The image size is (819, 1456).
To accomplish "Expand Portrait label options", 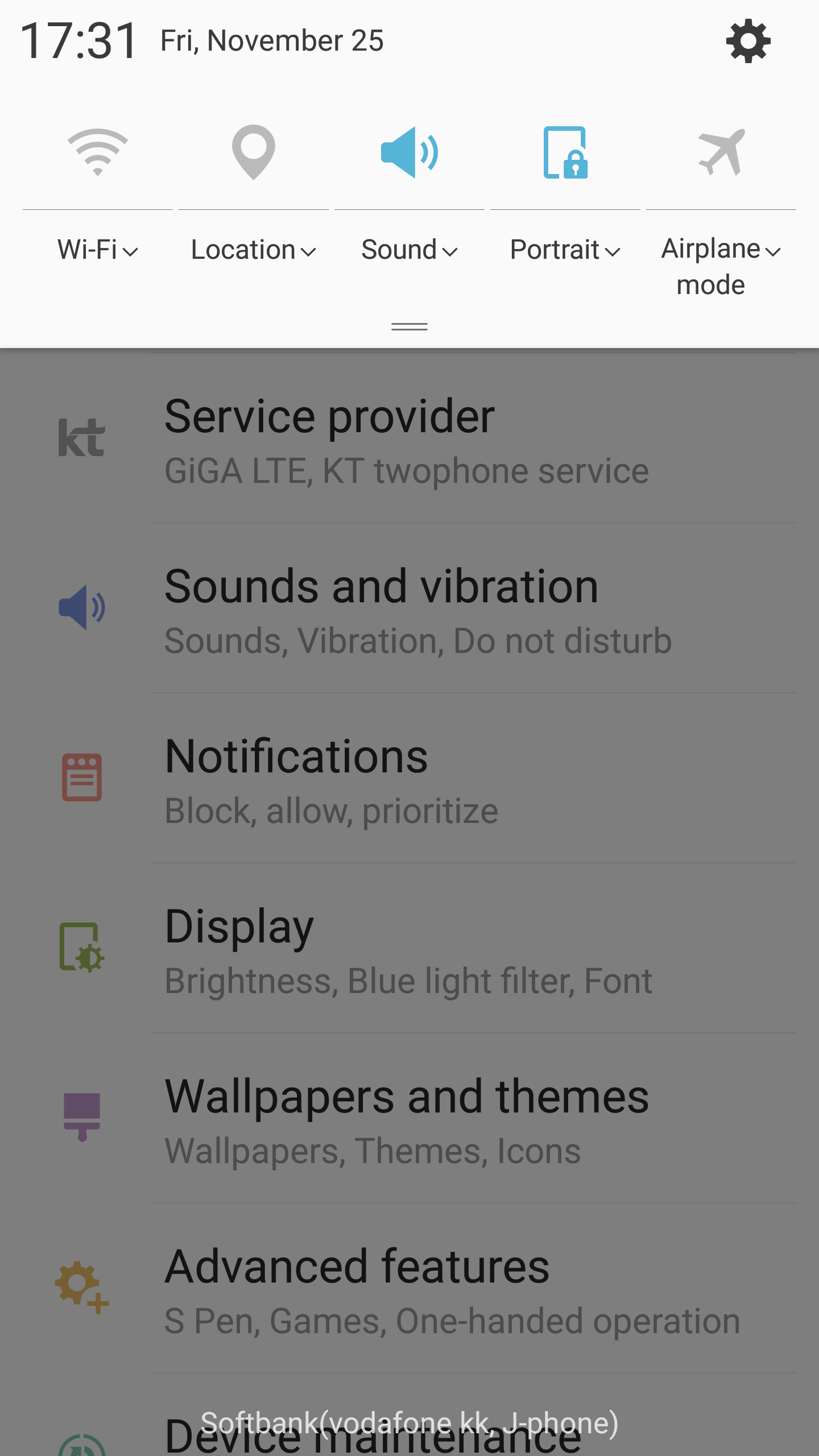I will (565, 250).
